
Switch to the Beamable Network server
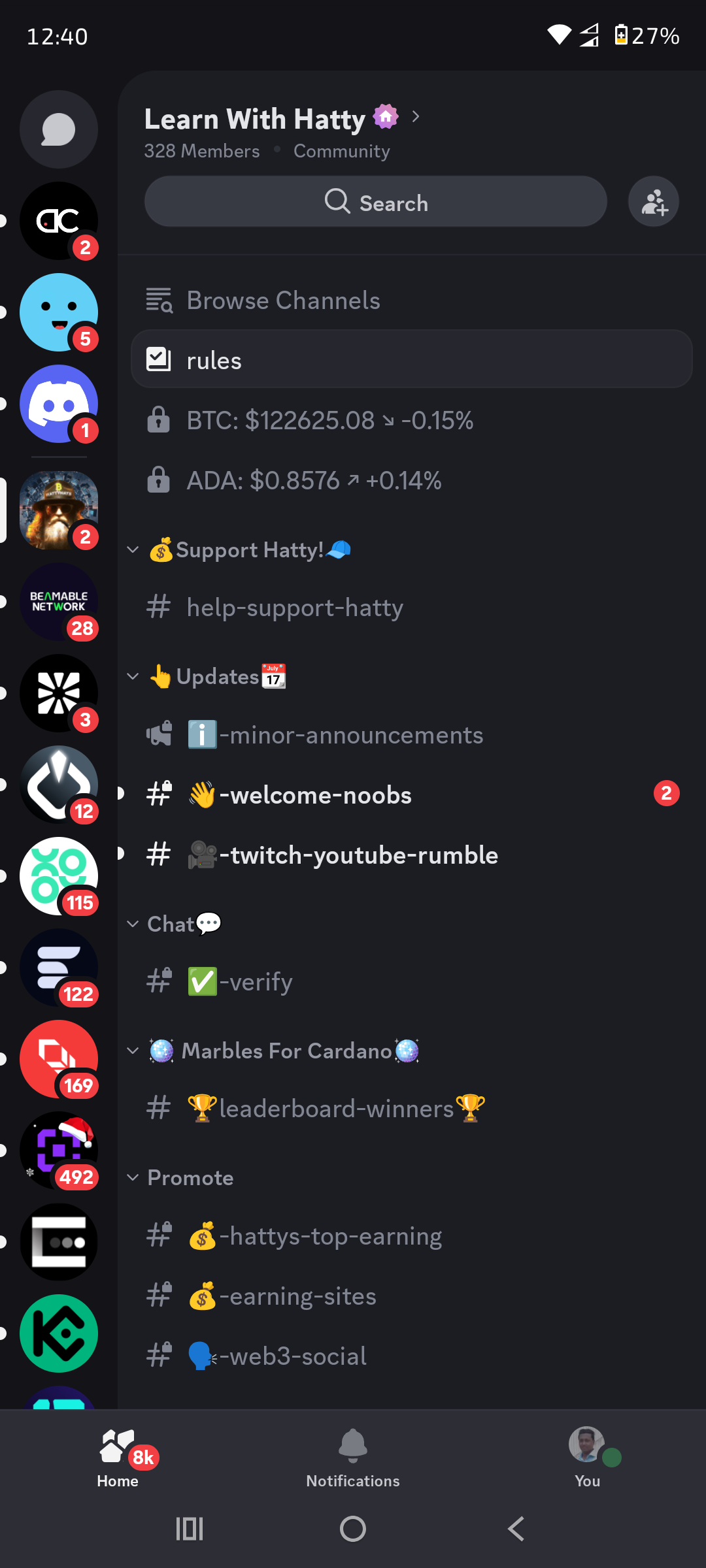(59, 602)
